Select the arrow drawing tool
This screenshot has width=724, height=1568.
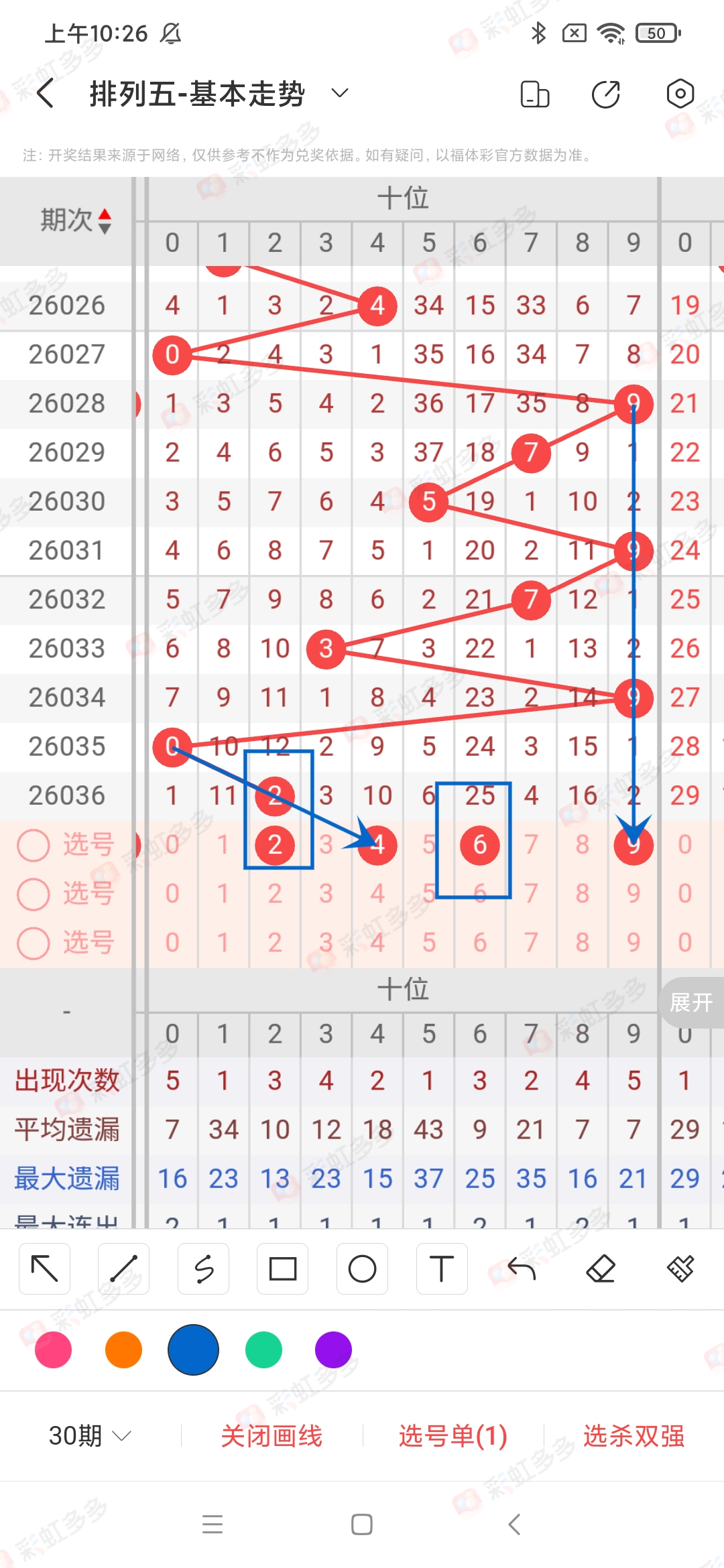click(44, 1268)
